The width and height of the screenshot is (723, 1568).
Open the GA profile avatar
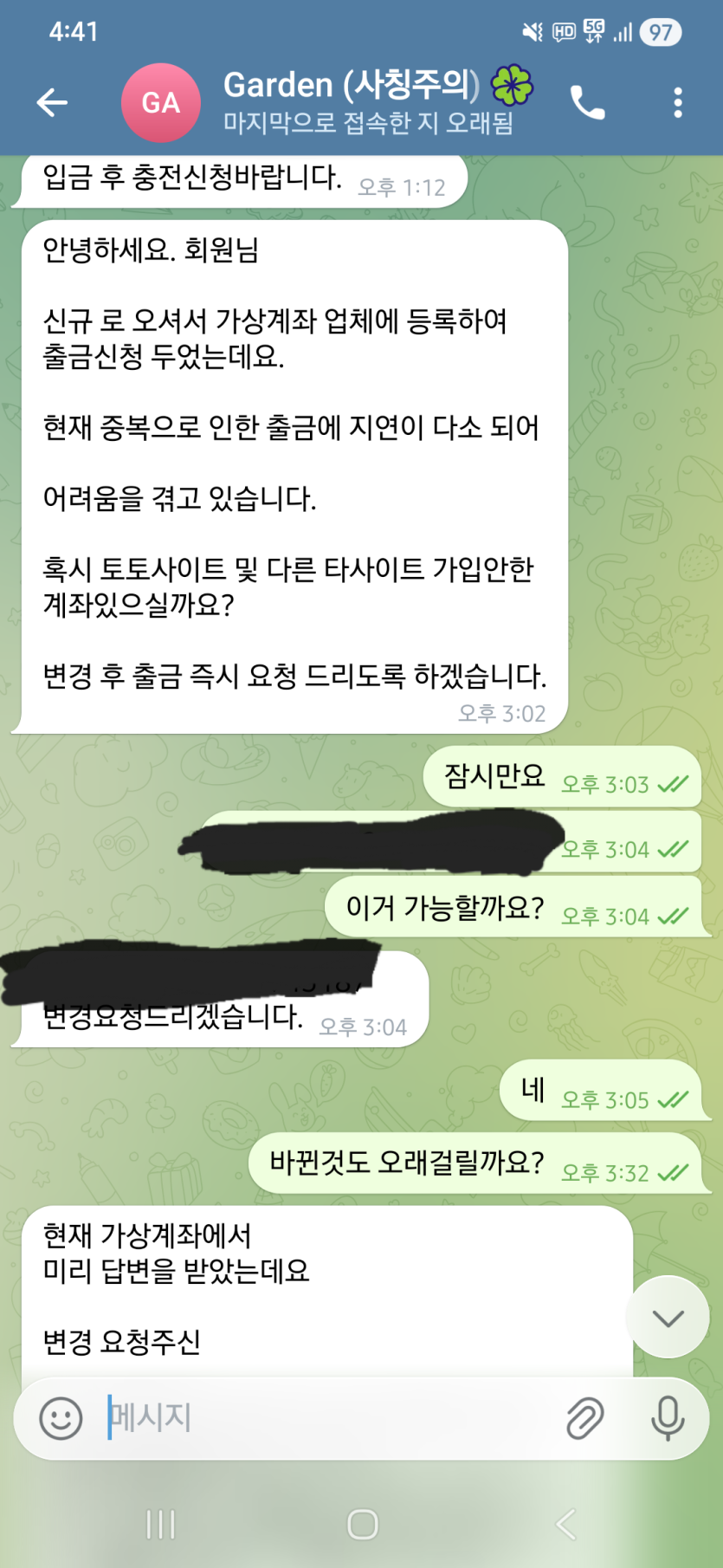click(x=161, y=103)
